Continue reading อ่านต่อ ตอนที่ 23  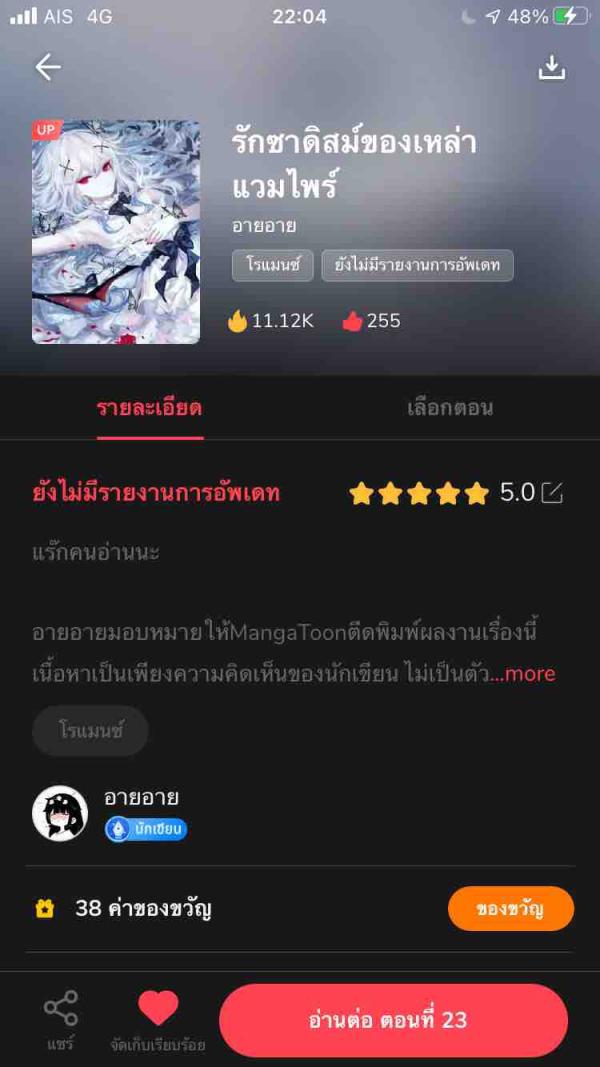point(393,1020)
